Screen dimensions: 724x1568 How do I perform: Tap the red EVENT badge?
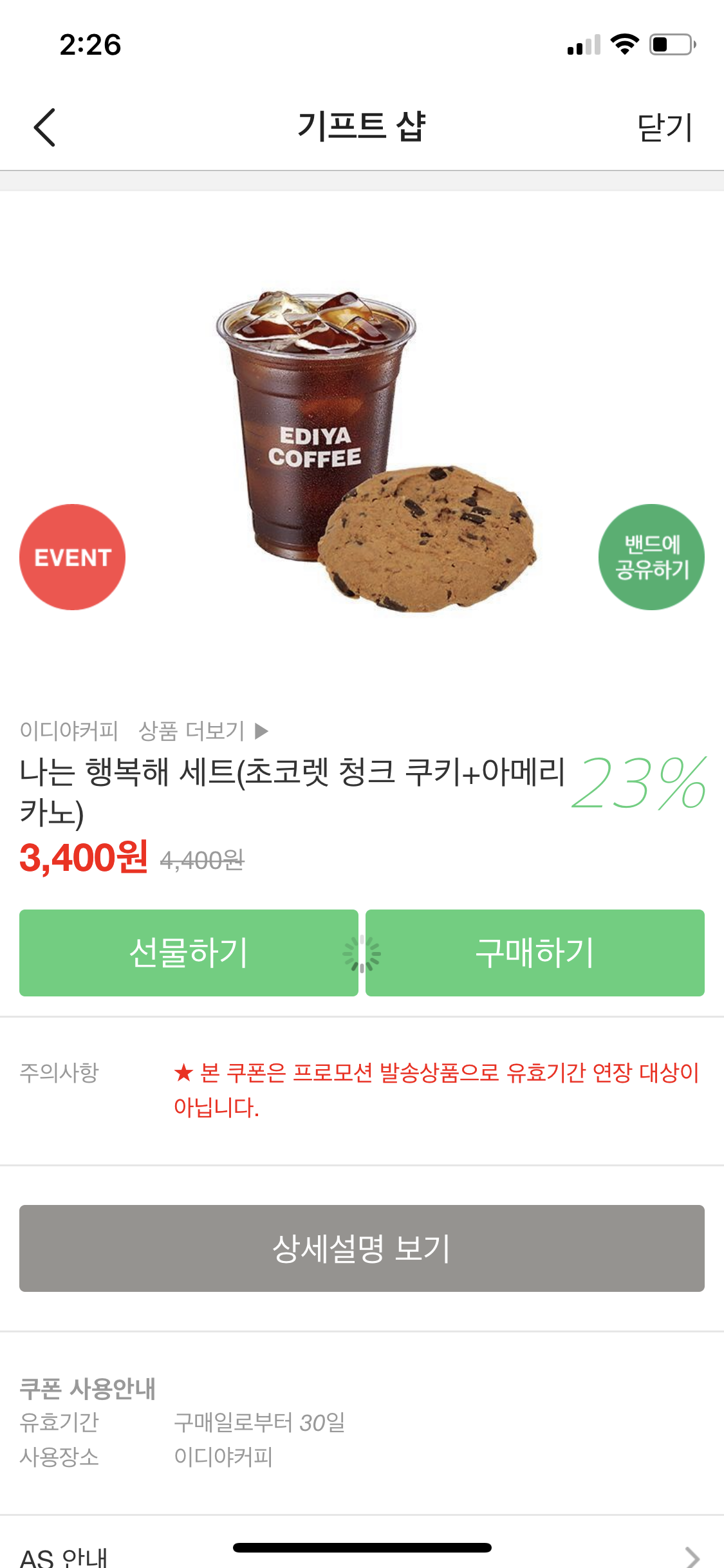(73, 557)
